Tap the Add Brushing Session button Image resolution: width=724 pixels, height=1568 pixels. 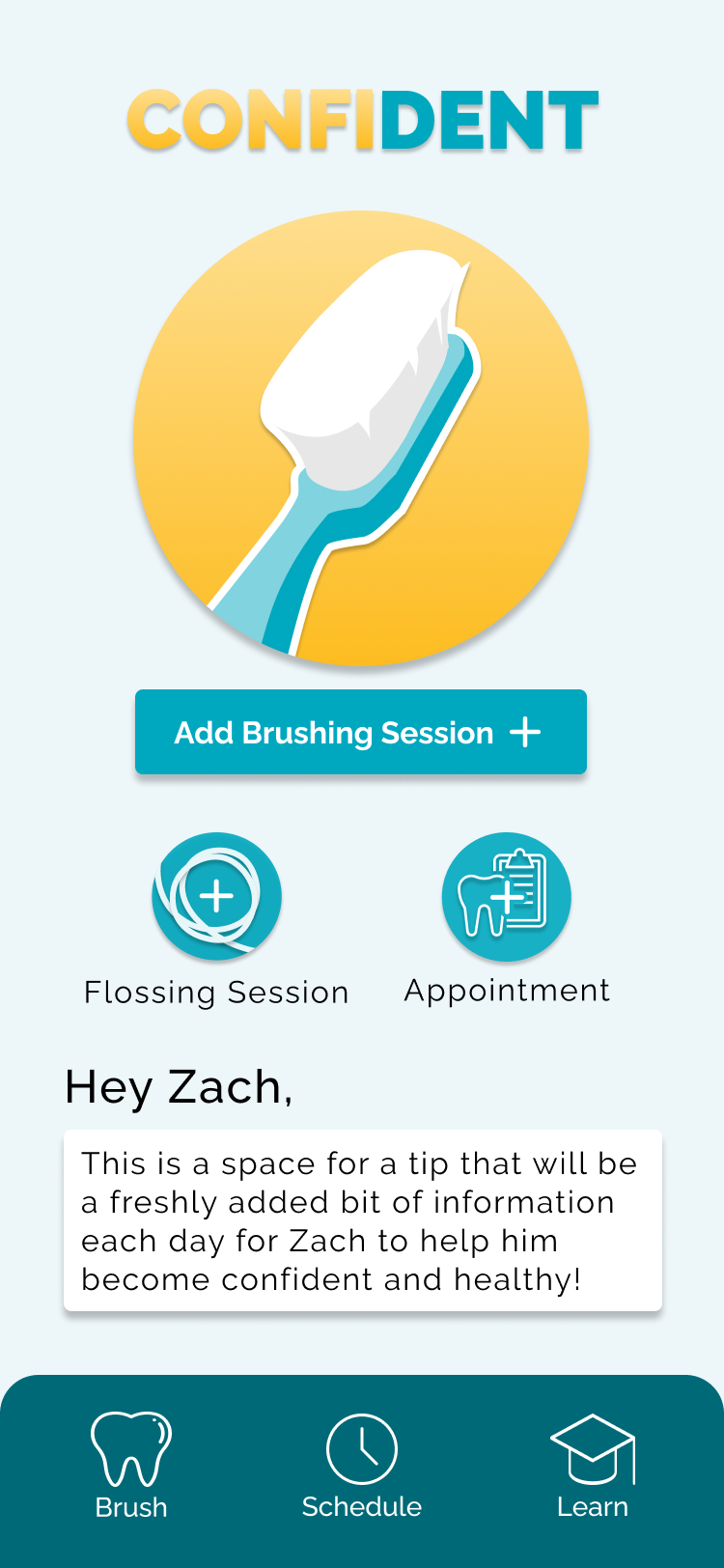pos(361,732)
